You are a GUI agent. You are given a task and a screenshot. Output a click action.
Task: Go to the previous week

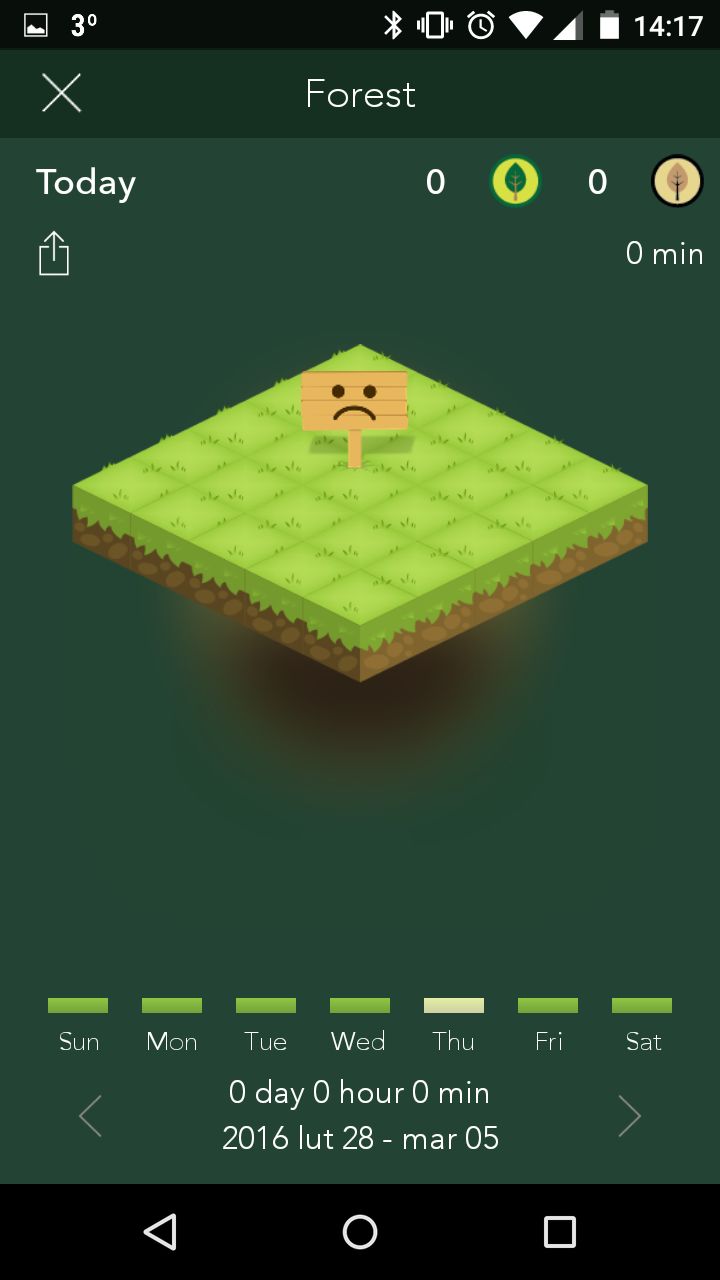(x=90, y=1116)
